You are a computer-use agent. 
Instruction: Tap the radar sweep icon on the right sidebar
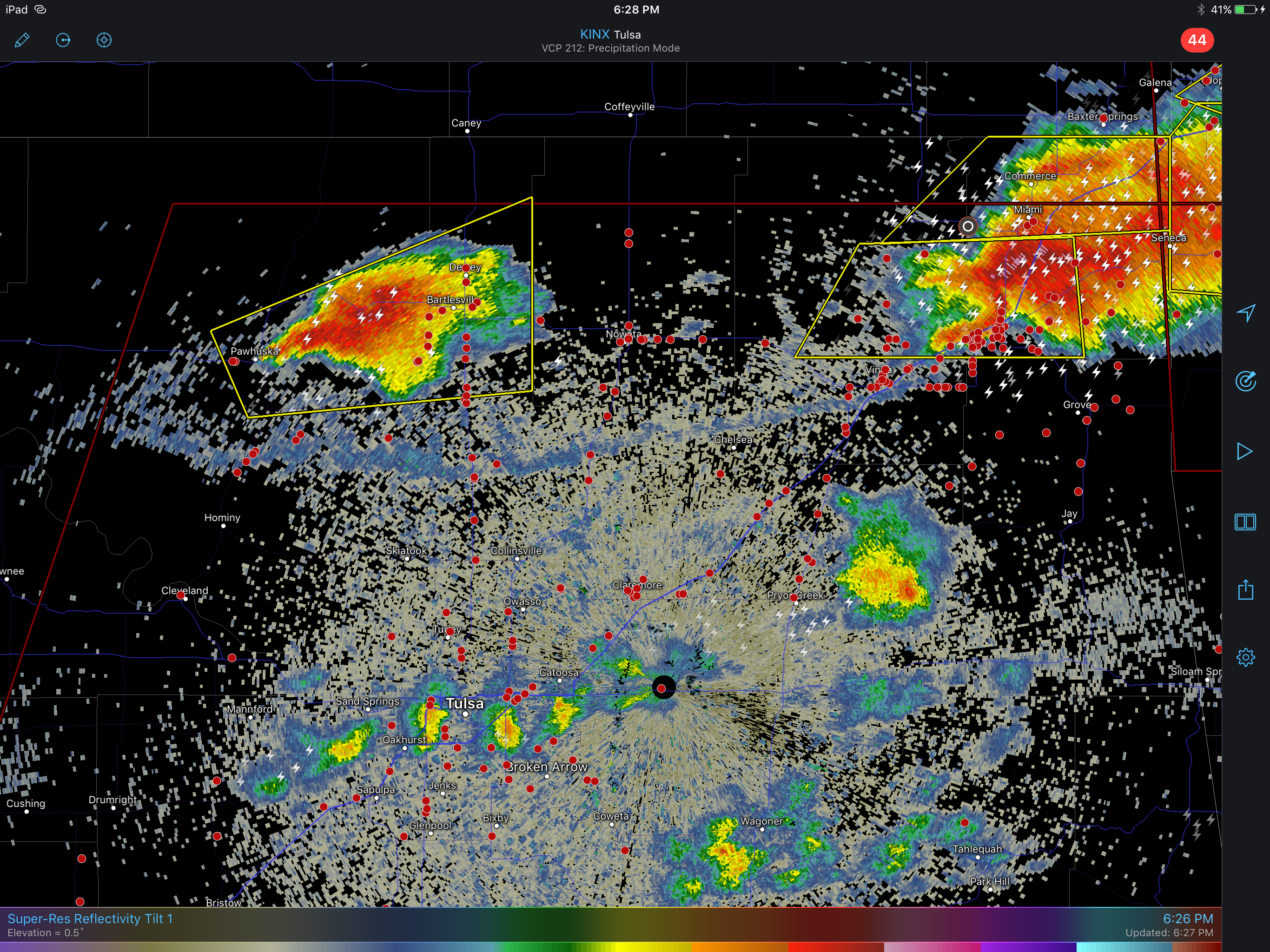coord(1245,381)
